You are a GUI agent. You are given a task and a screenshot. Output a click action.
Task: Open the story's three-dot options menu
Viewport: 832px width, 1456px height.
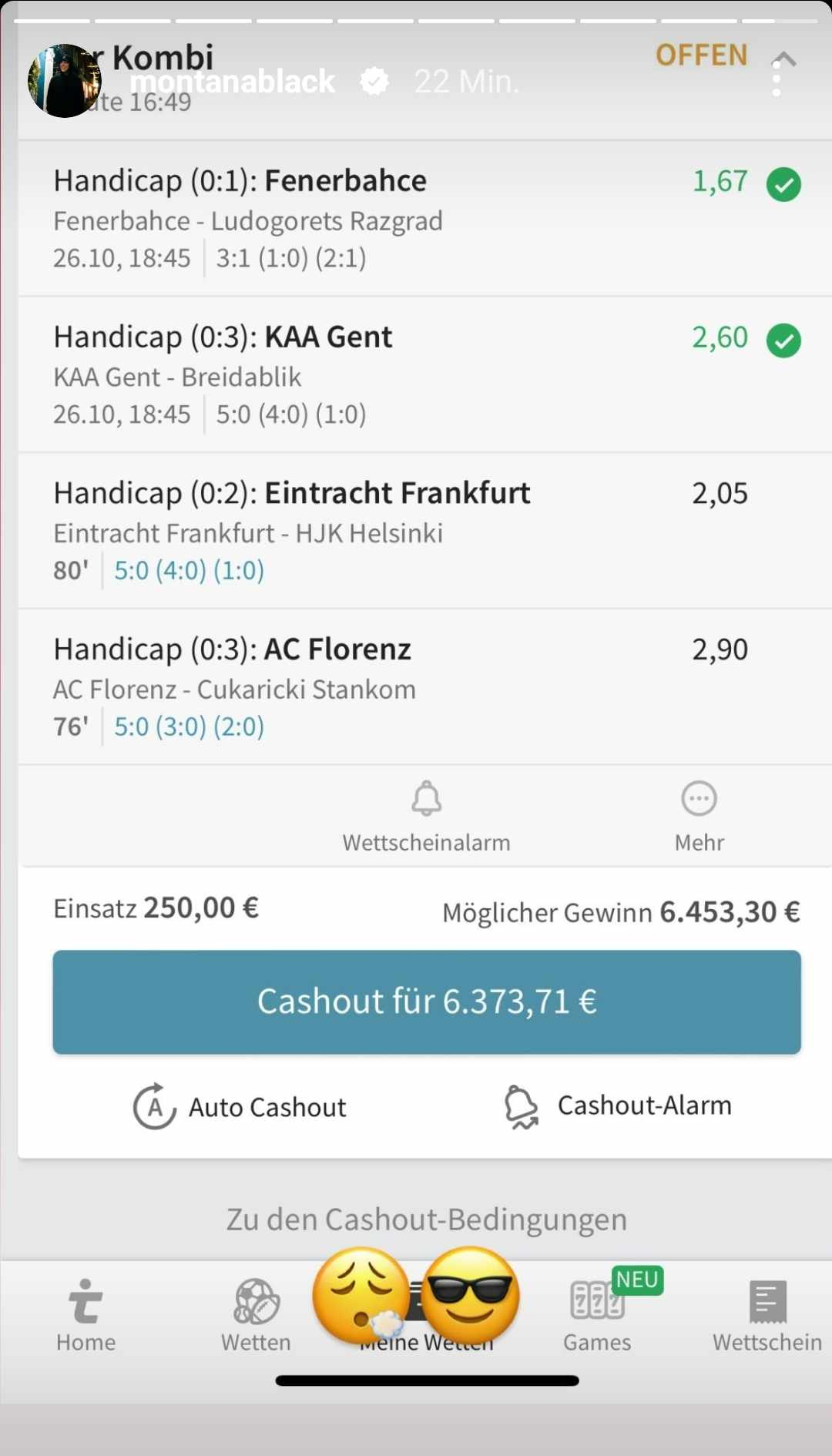(x=777, y=79)
